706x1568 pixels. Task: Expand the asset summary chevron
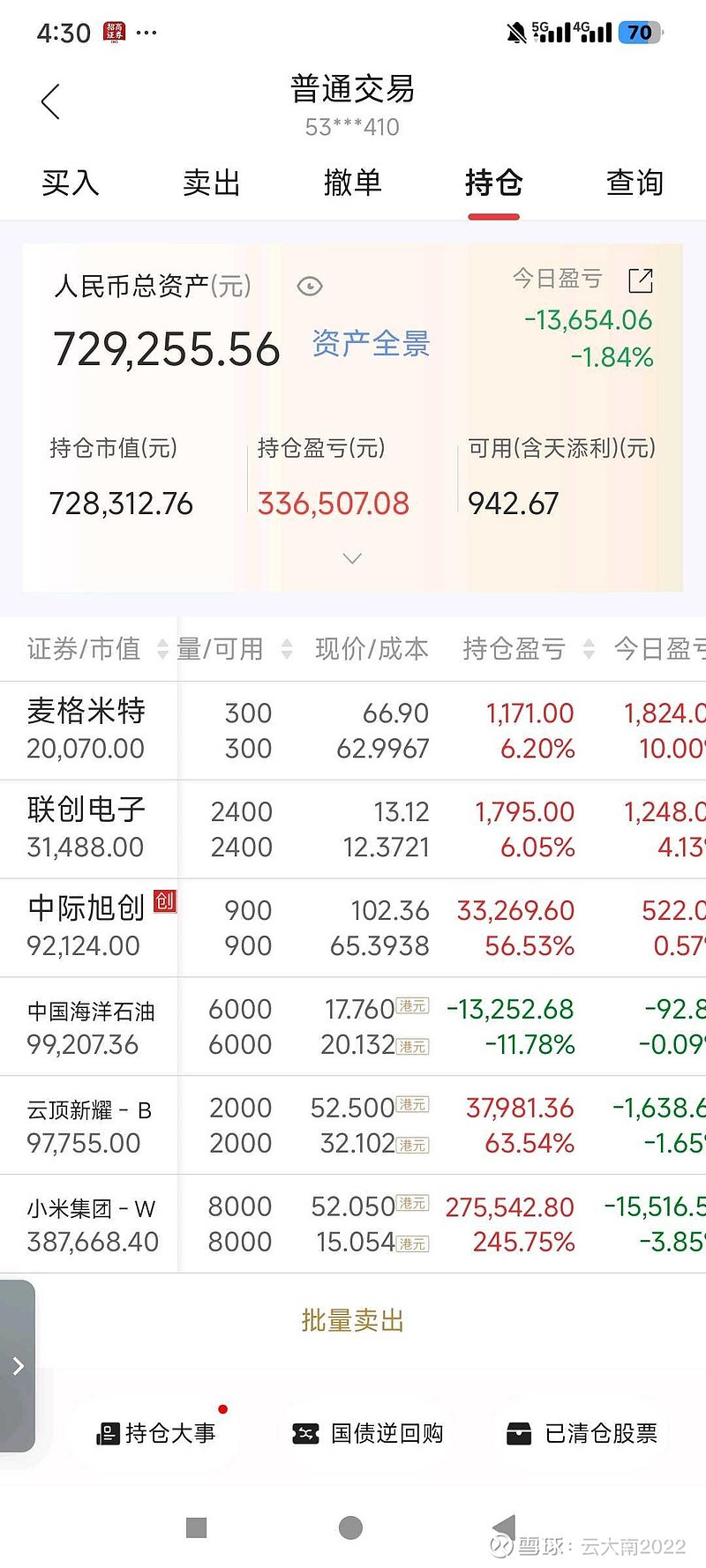352,558
